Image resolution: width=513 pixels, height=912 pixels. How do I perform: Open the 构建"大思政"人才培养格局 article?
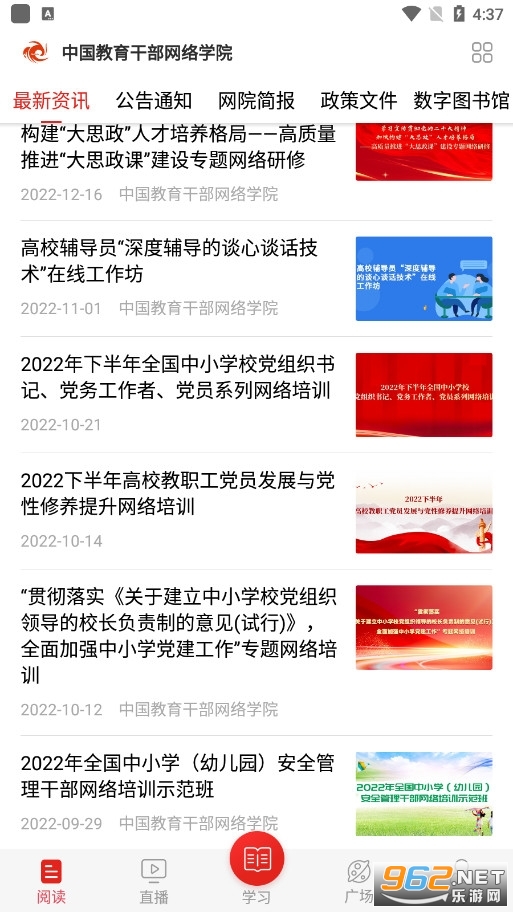pos(256,164)
